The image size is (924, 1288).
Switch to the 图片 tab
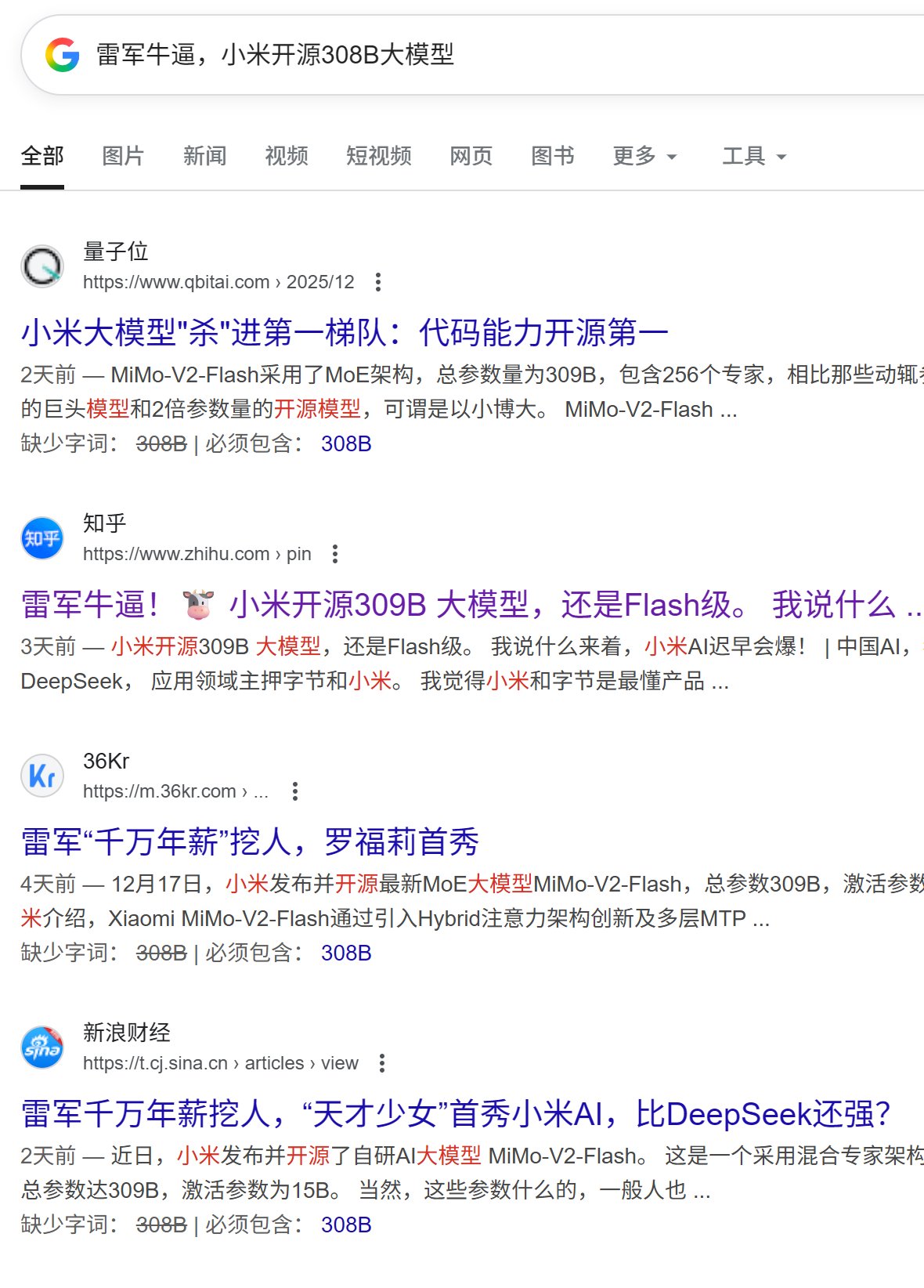(x=123, y=156)
